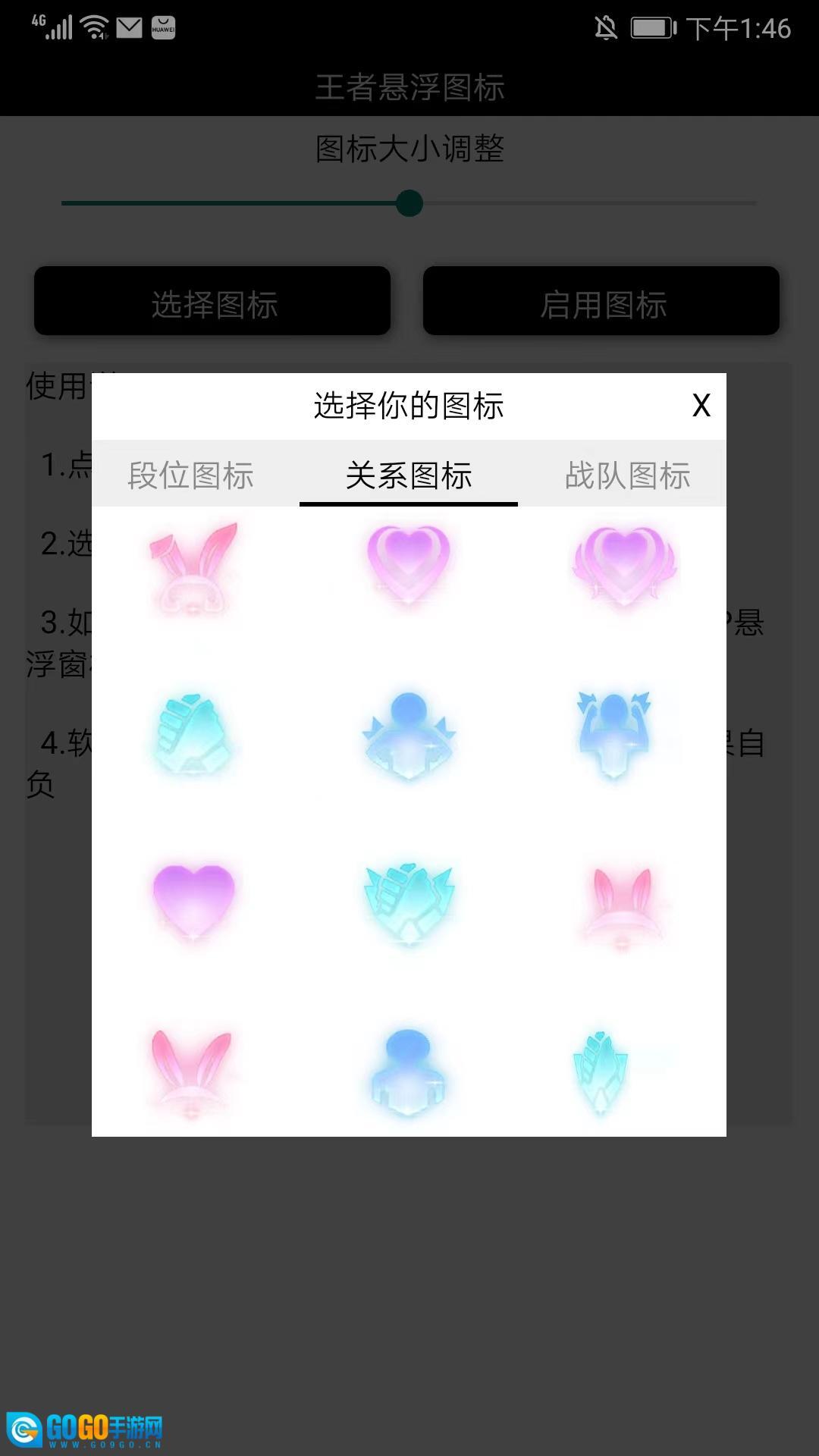The image size is (819, 1456).
Task: Pick the cyan handshake icon with wings
Action: [x=409, y=902]
